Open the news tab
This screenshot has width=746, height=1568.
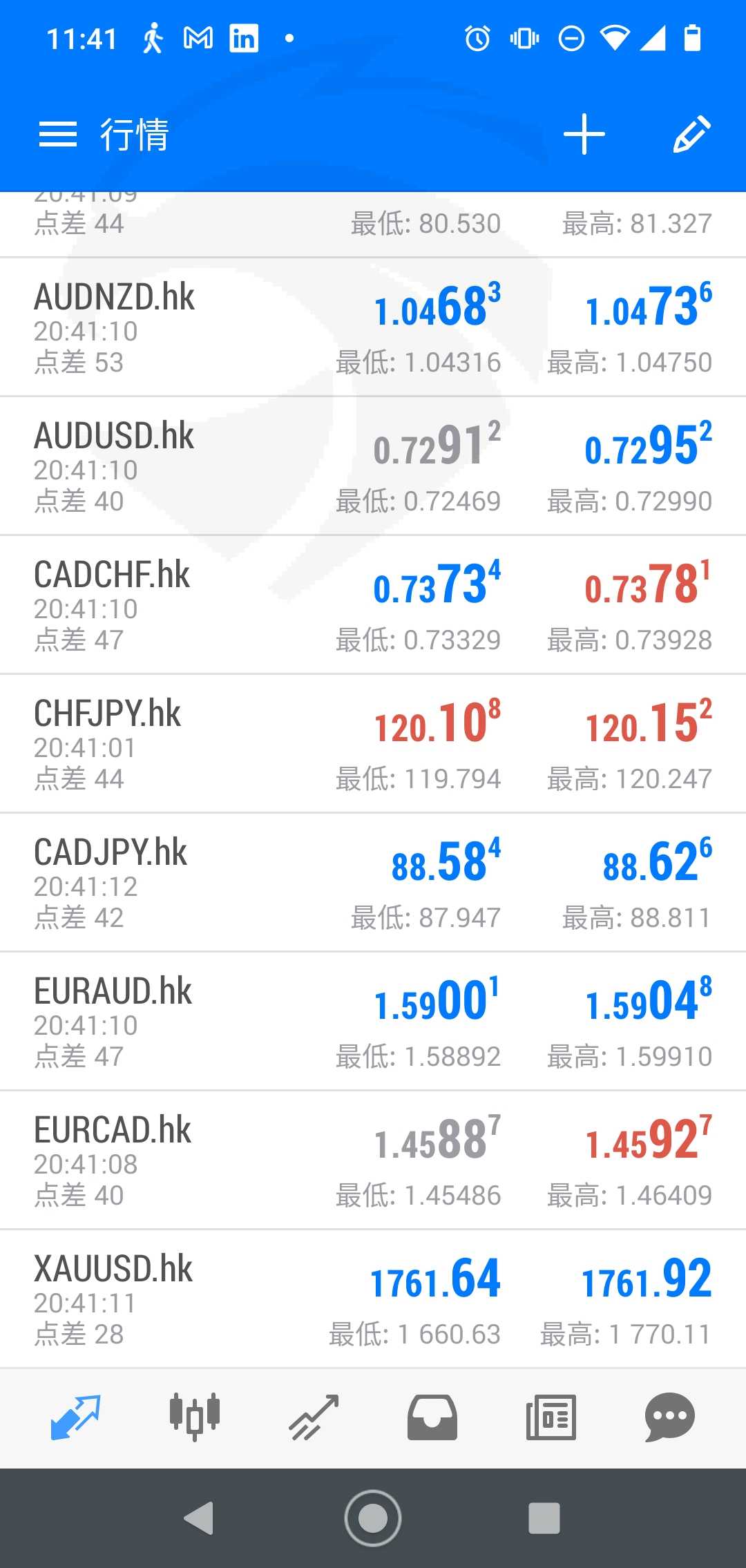click(551, 1417)
